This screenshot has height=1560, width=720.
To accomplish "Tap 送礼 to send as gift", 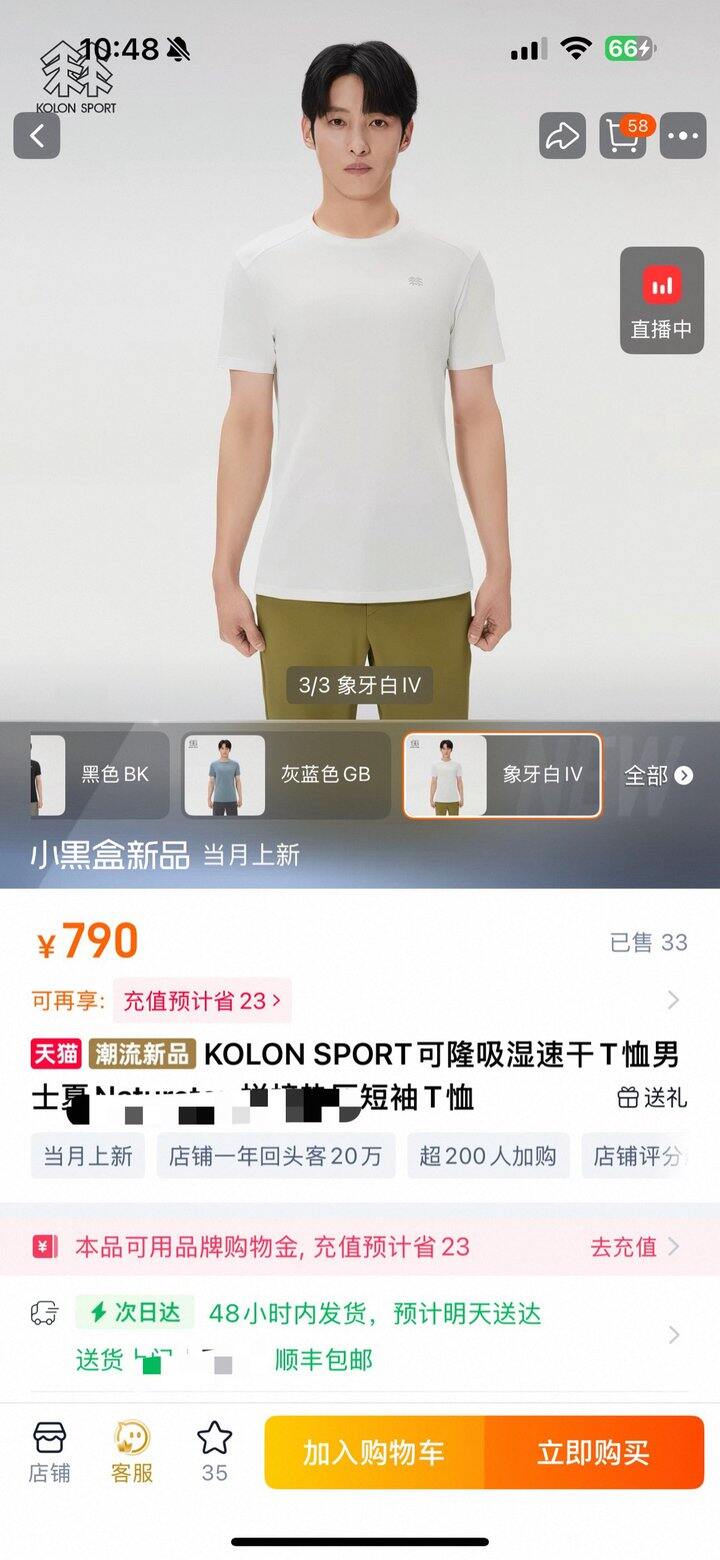I will click(x=652, y=1098).
